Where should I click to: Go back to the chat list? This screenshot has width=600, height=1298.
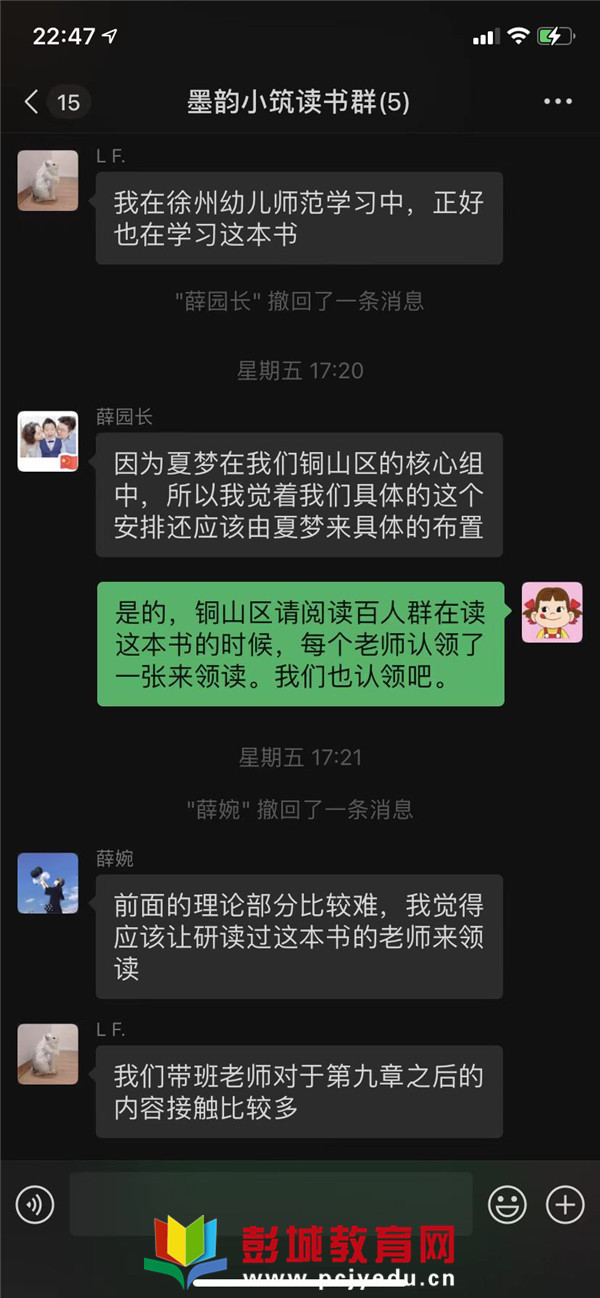pyautogui.click(x=32, y=101)
